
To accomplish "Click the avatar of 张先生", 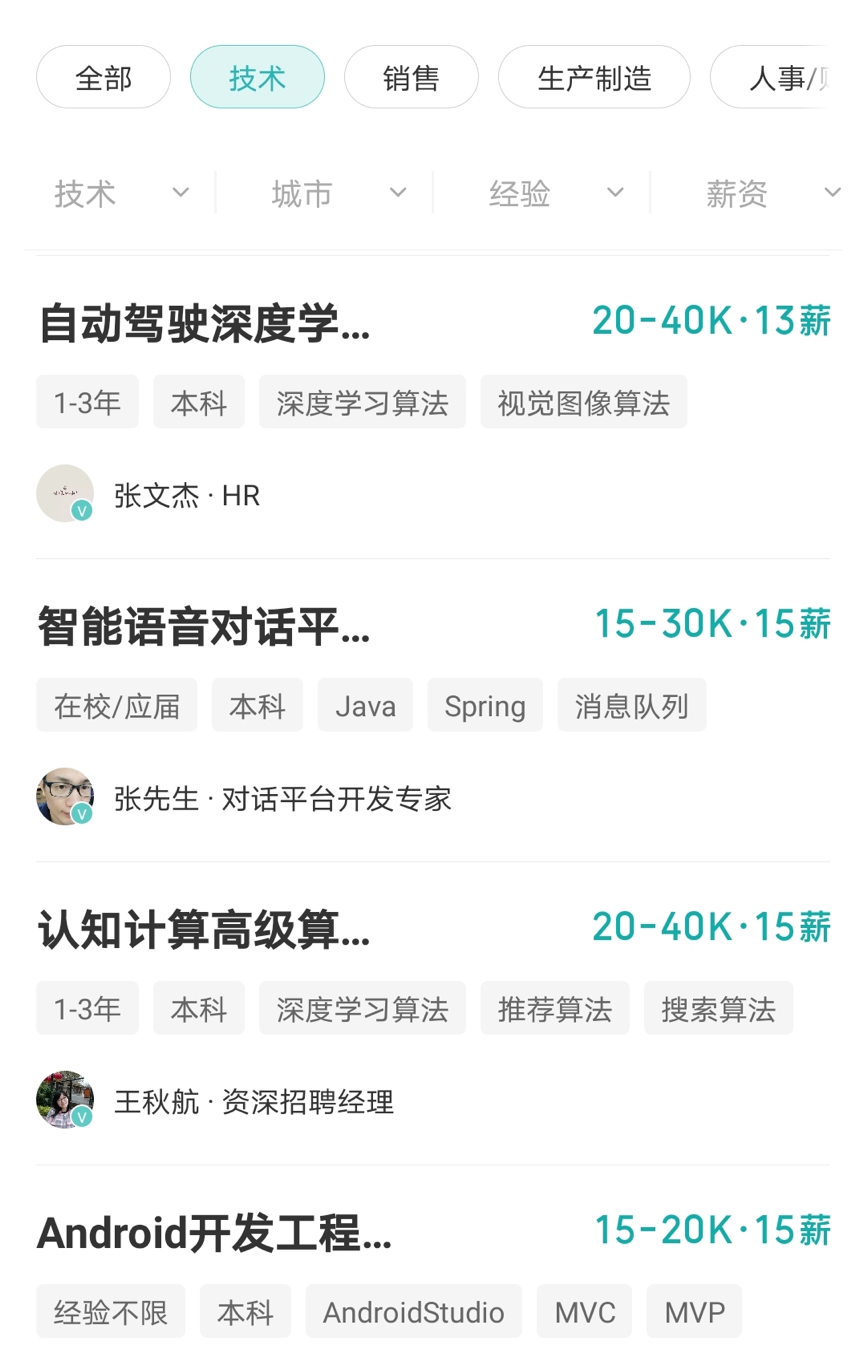I will [64, 797].
